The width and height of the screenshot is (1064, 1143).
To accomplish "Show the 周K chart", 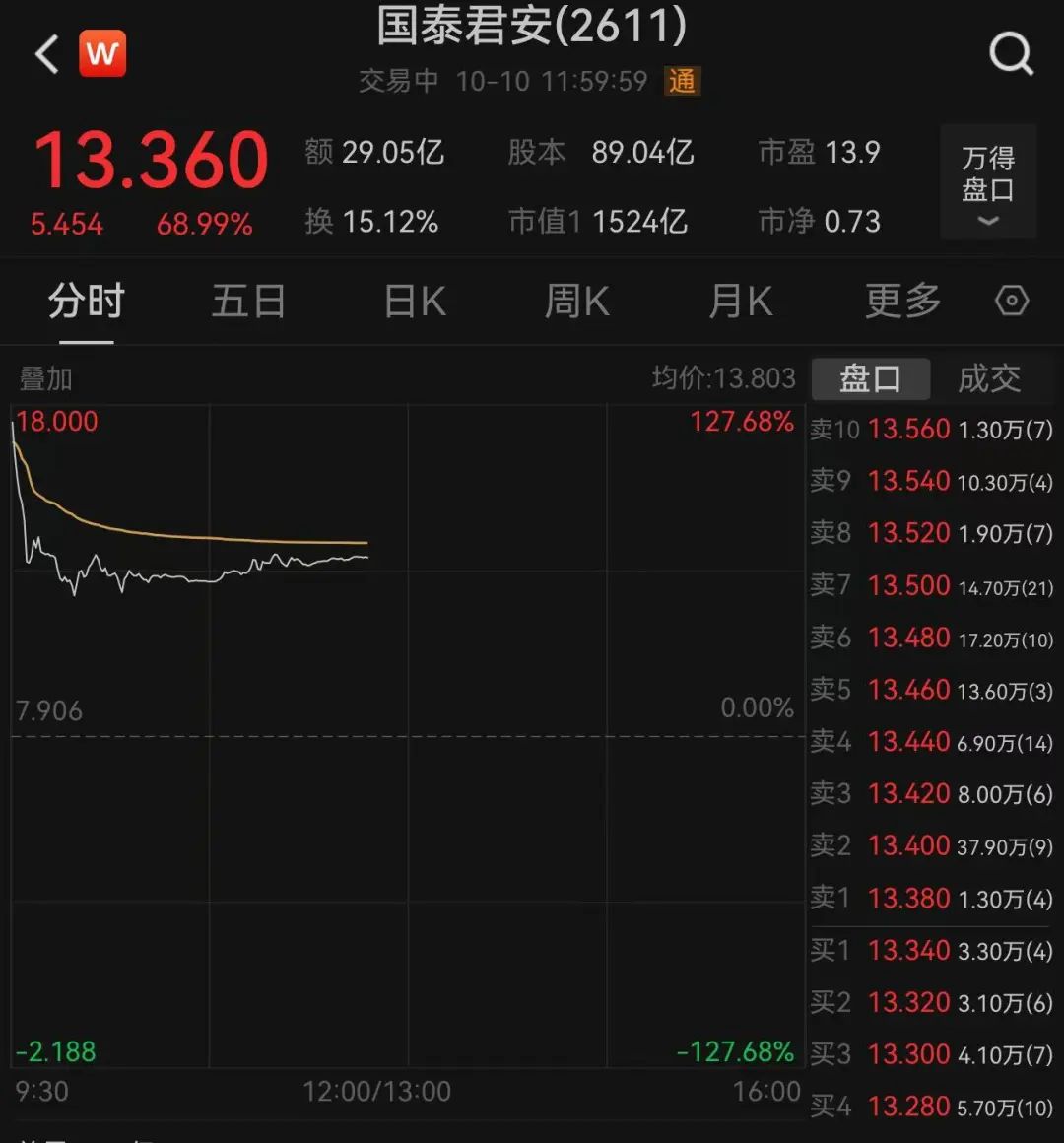I will [x=577, y=302].
